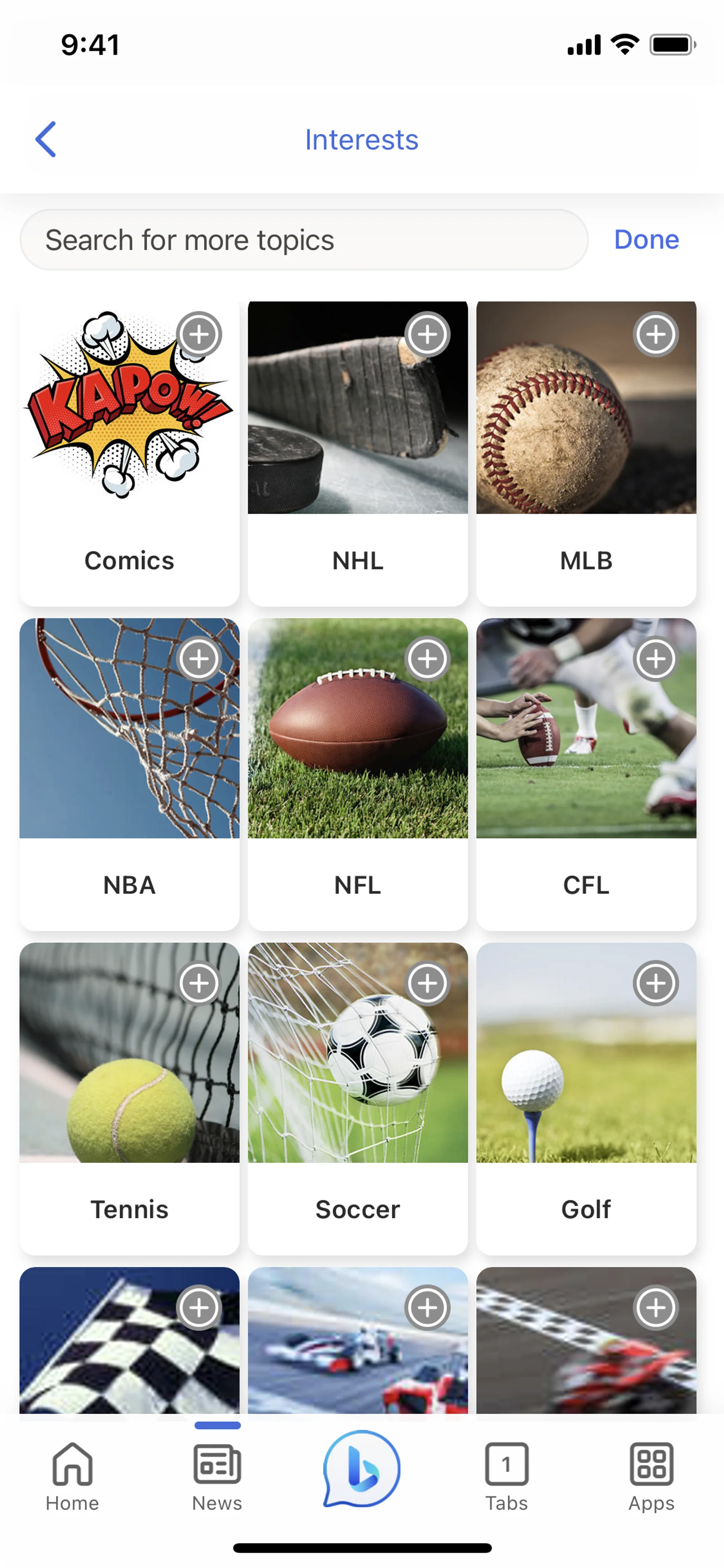Go back from the Interests page
Screen dimensions: 724x1568
(x=46, y=140)
